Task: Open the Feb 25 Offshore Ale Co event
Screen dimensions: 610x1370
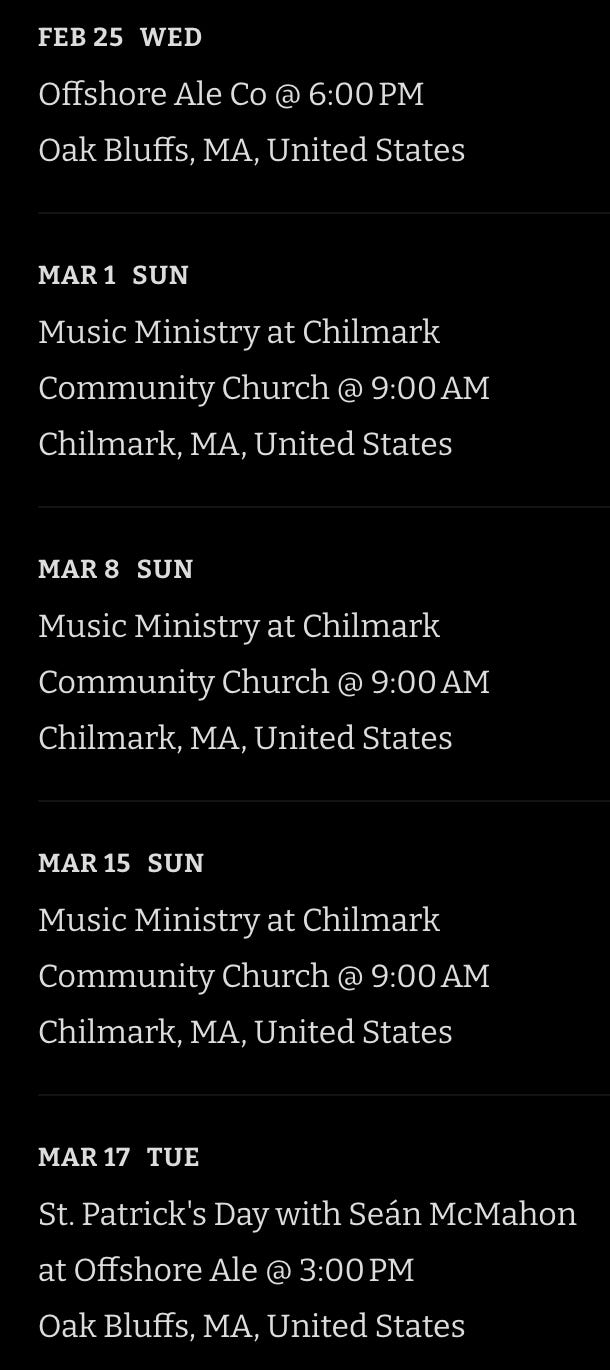Action: tap(231, 95)
